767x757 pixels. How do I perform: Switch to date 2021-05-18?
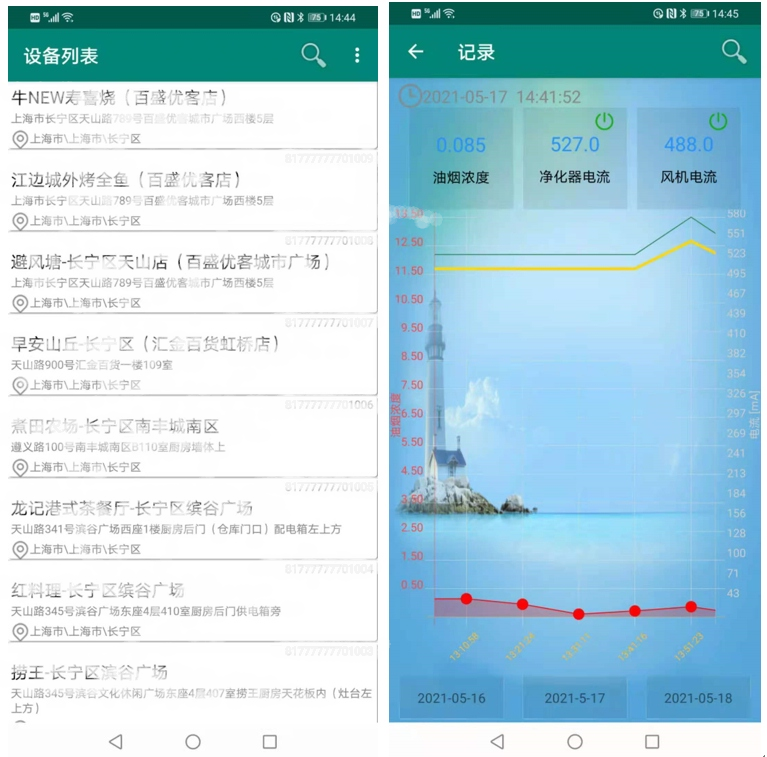coord(697,697)
